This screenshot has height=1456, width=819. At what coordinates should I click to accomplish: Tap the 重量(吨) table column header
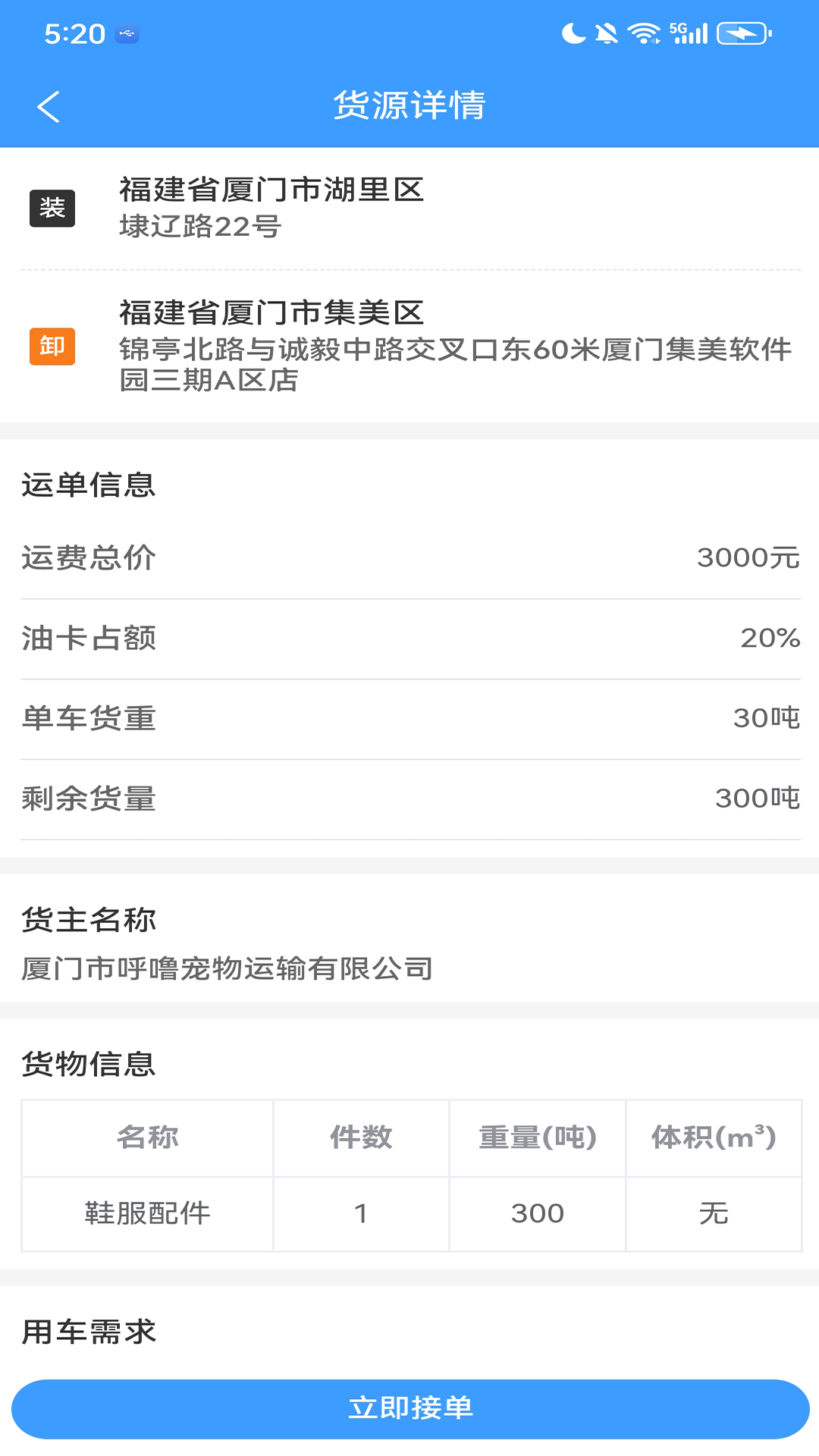pos(537,1137)
